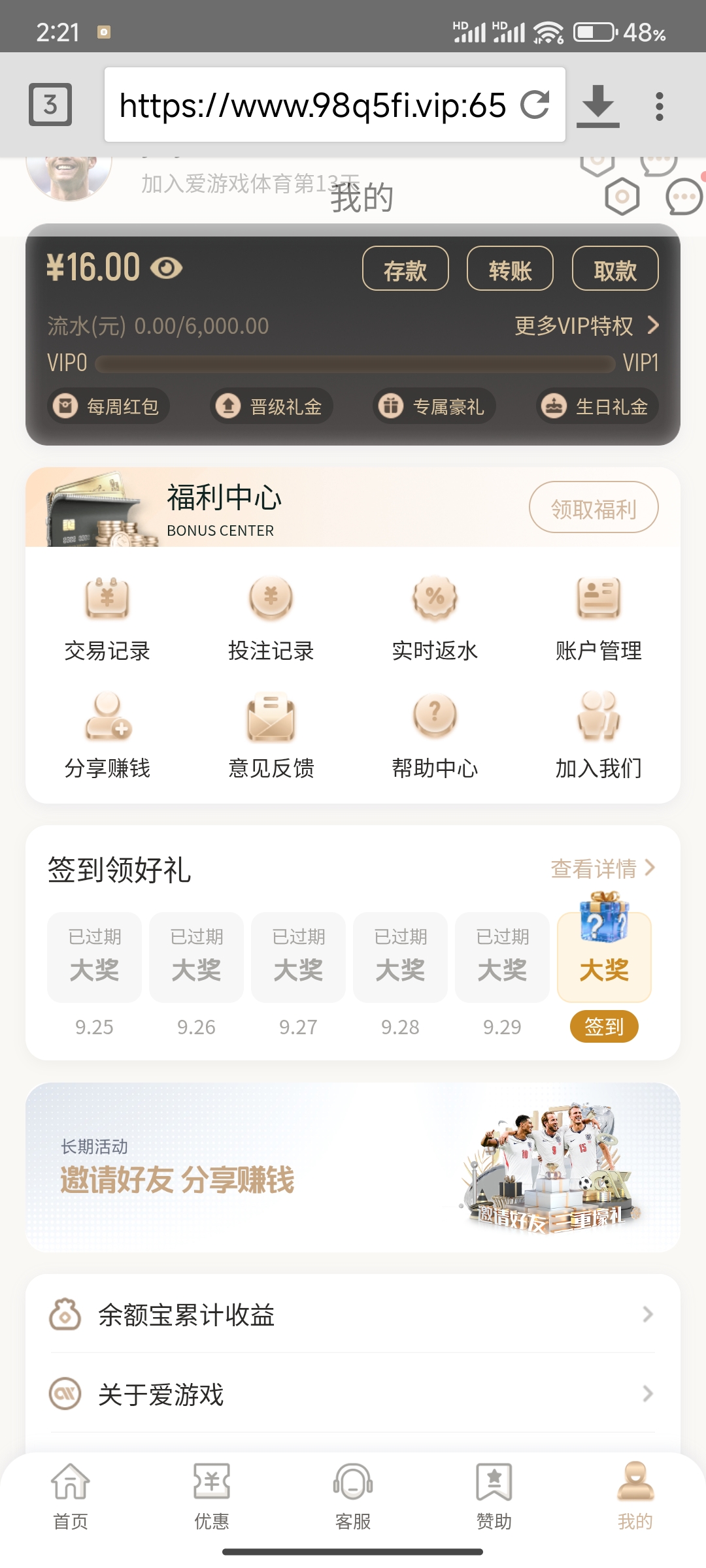
Task: Open 余额宝累计收益 row
Action: [353, 1315]
